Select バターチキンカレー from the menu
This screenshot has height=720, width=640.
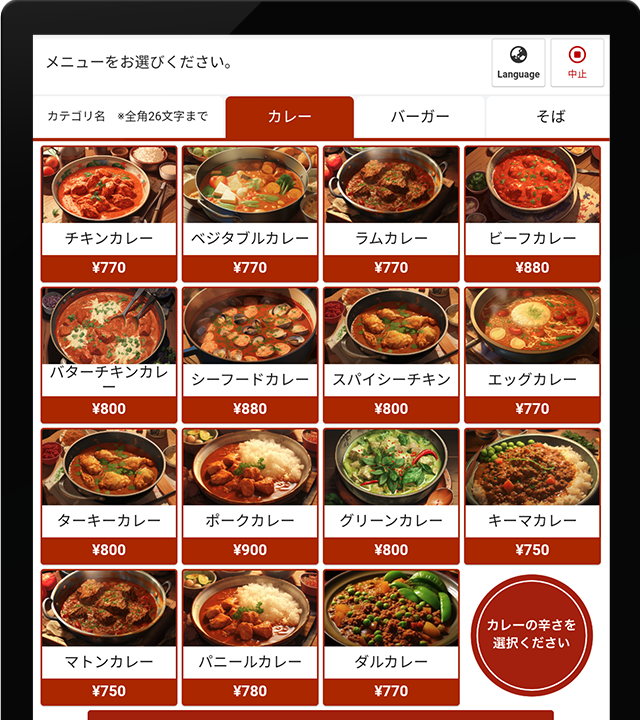pyautogui.click(x=109, y=355)
